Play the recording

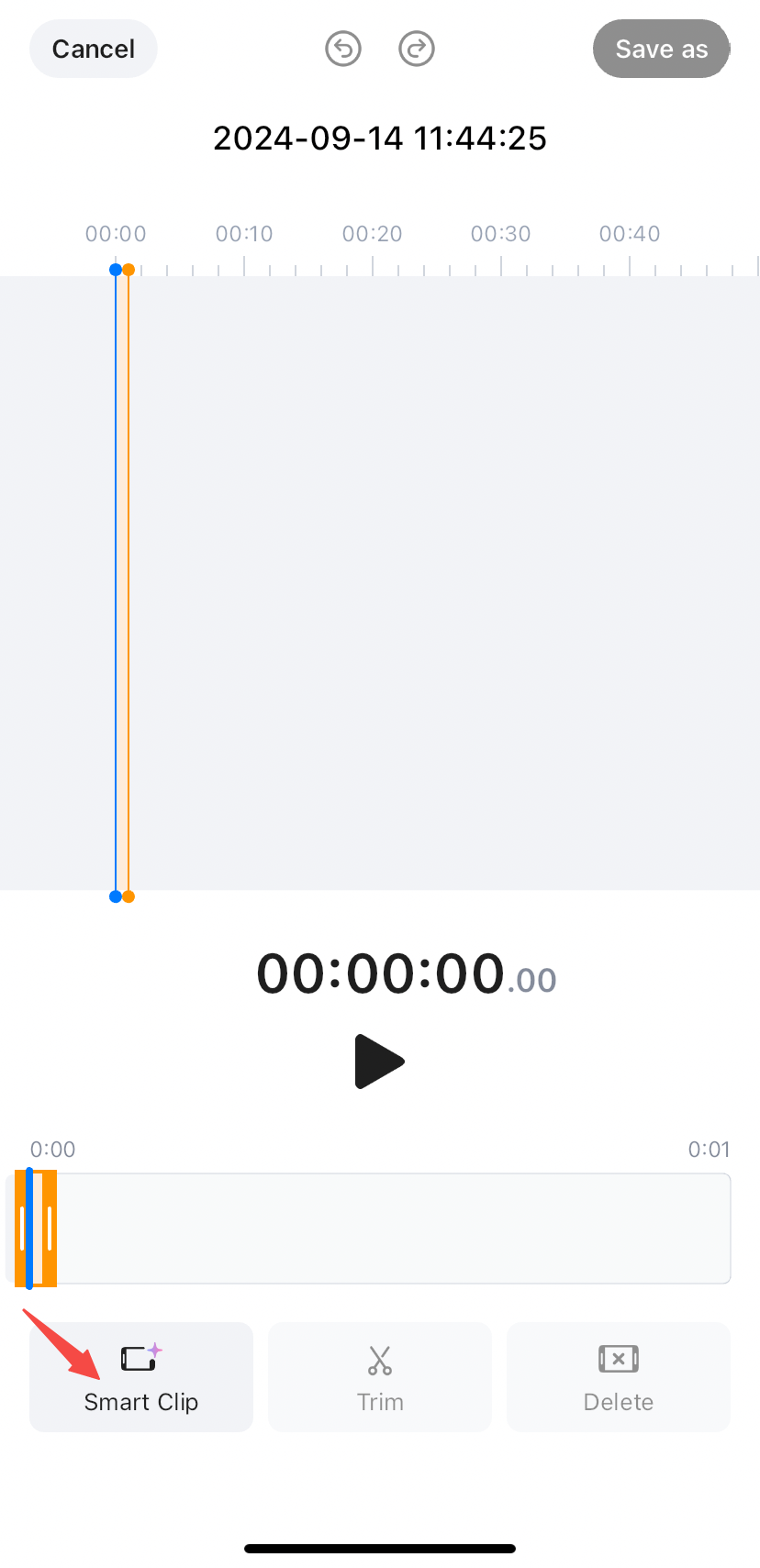coord(378,1062)
